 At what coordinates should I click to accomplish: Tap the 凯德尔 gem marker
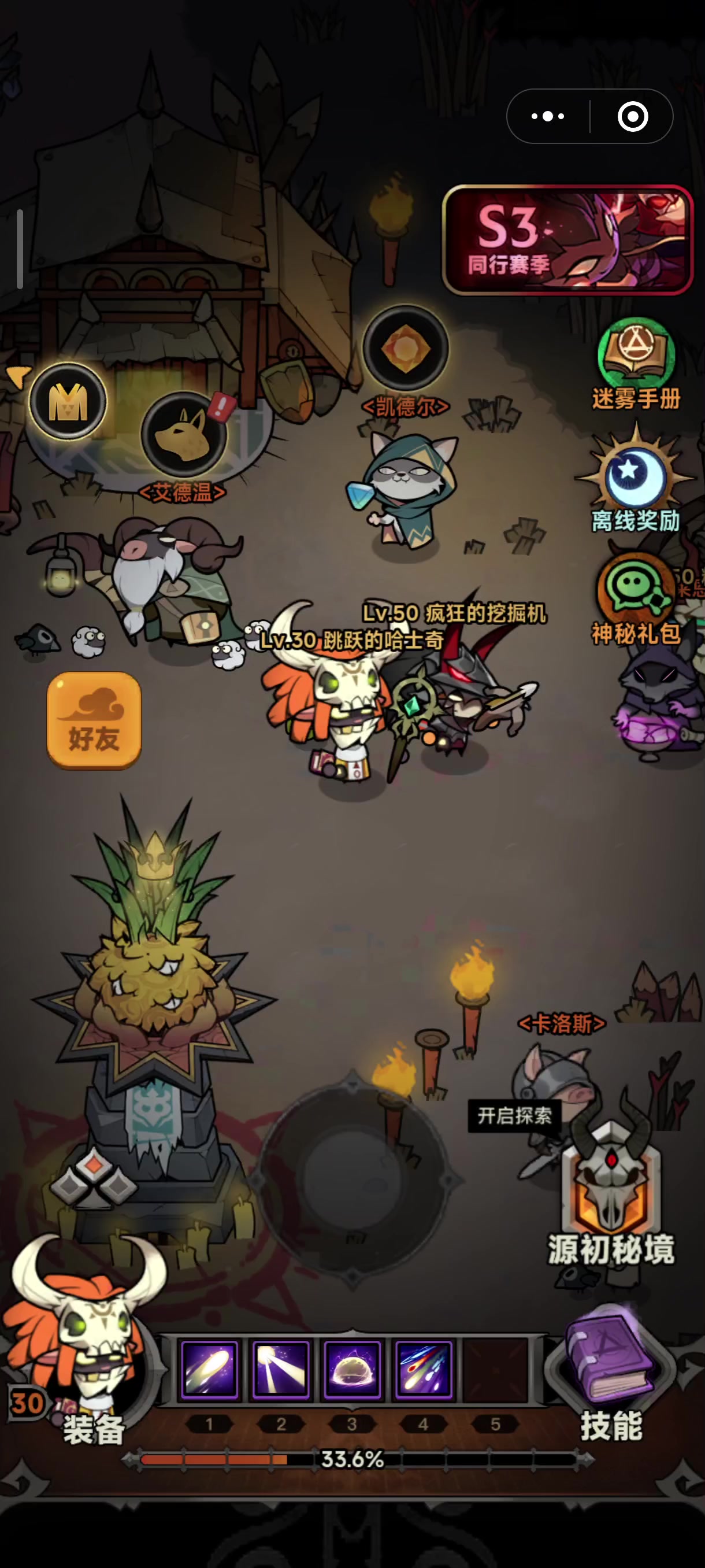pos(406,348)
